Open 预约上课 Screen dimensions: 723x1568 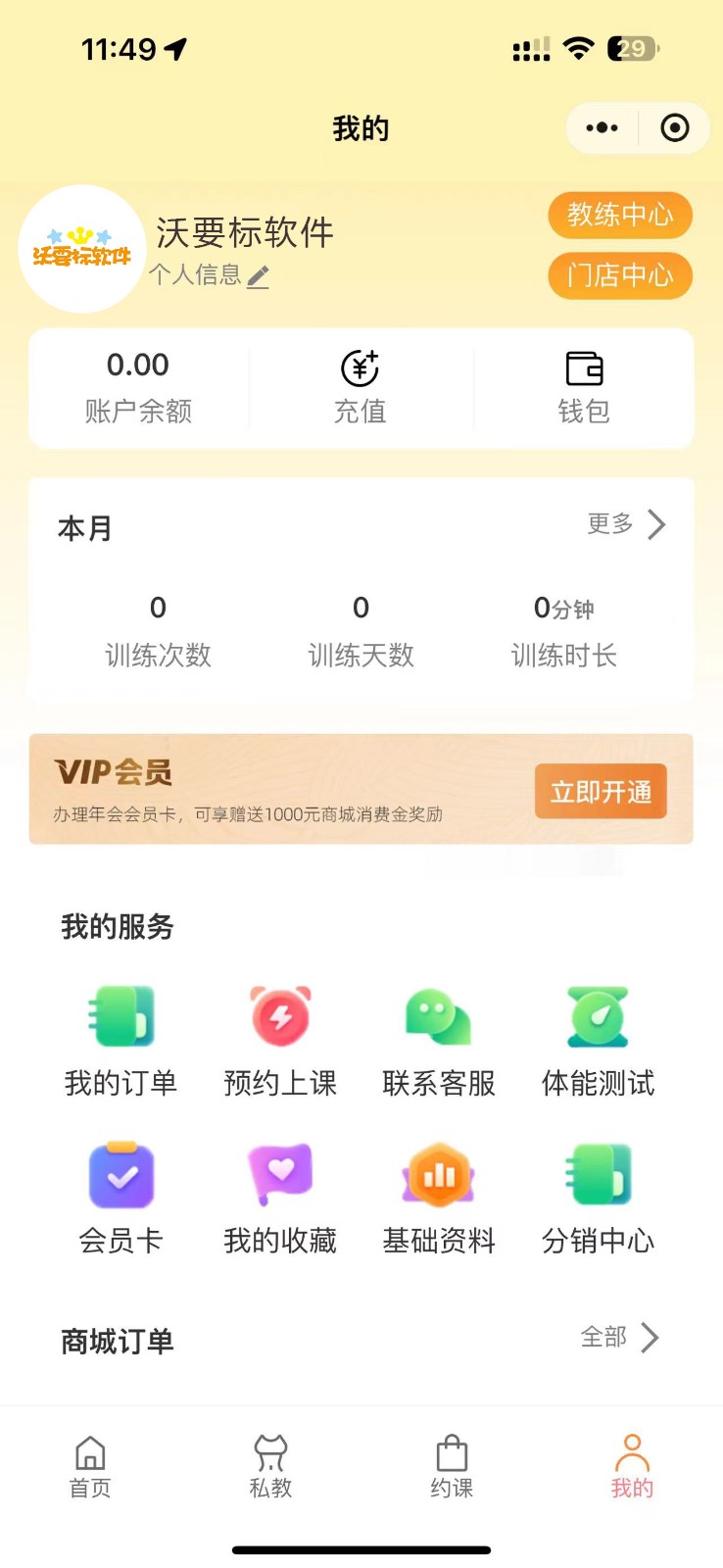point(280,1041)
